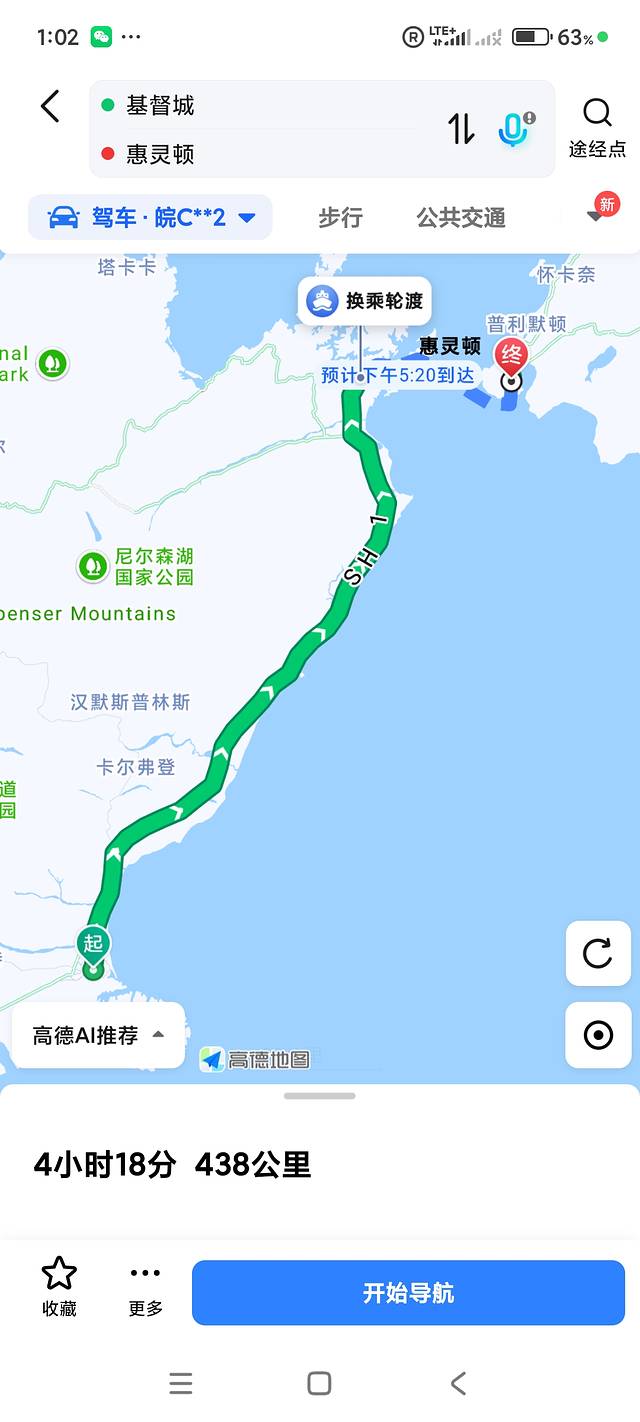Open the 驾车 vehicle dropdown
The image size is (640, 1422).
click(150, 217)
